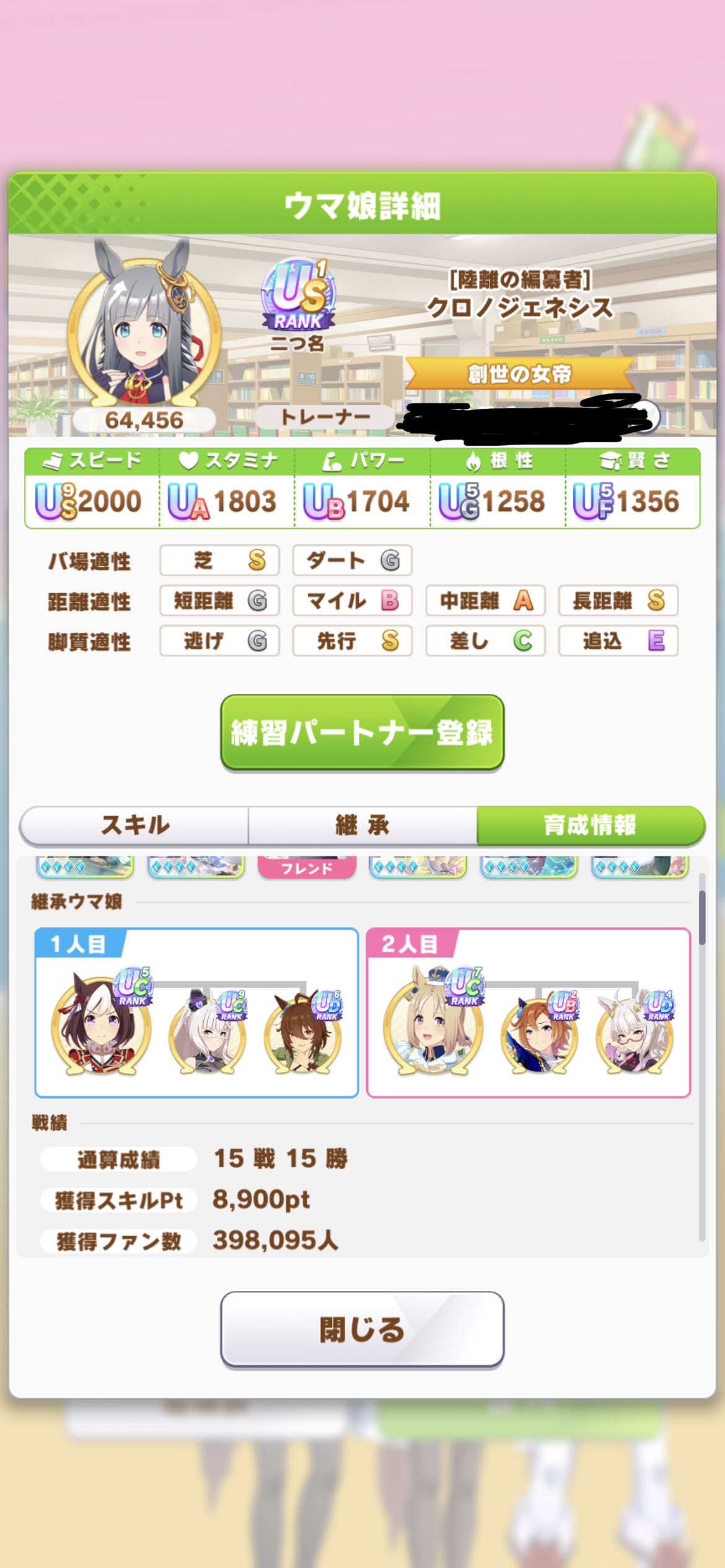Tap the 創世の女帝 title banner
Image resolution: width=725 pixels, height=1568 pixels.
pyautogui.click(x=519, y=373)
